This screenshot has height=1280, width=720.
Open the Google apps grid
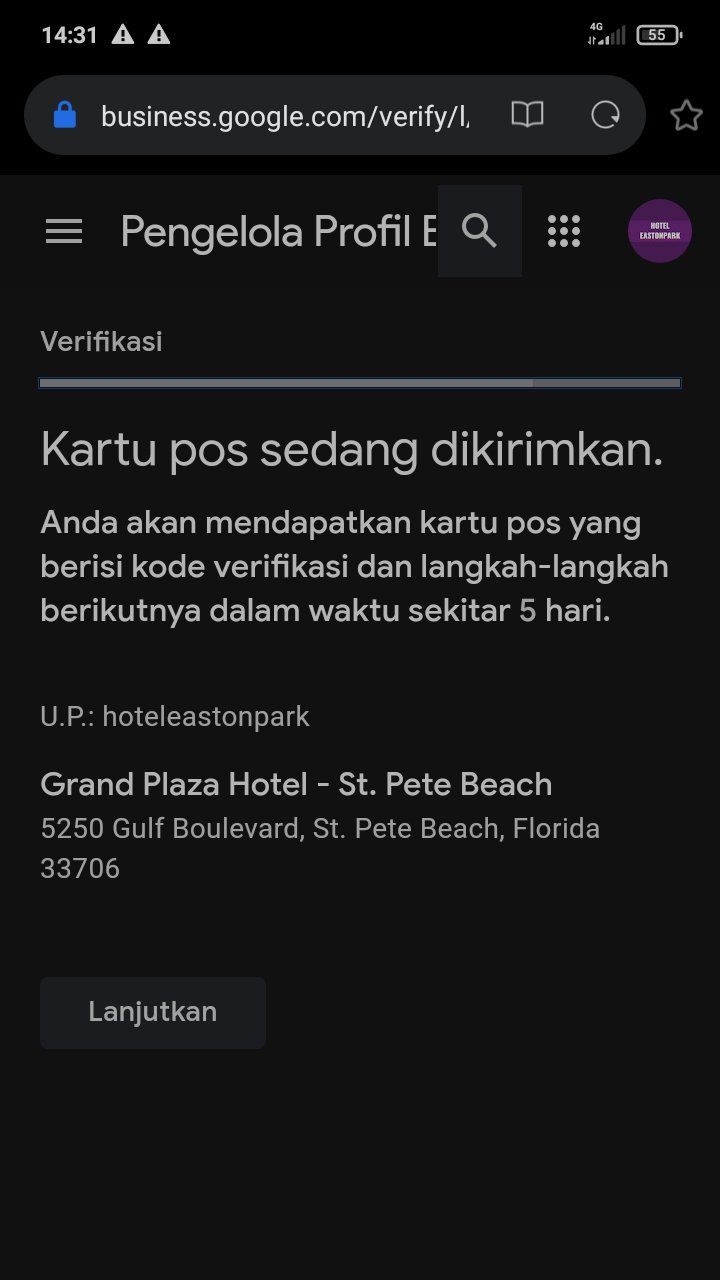(x=564, y=231)
